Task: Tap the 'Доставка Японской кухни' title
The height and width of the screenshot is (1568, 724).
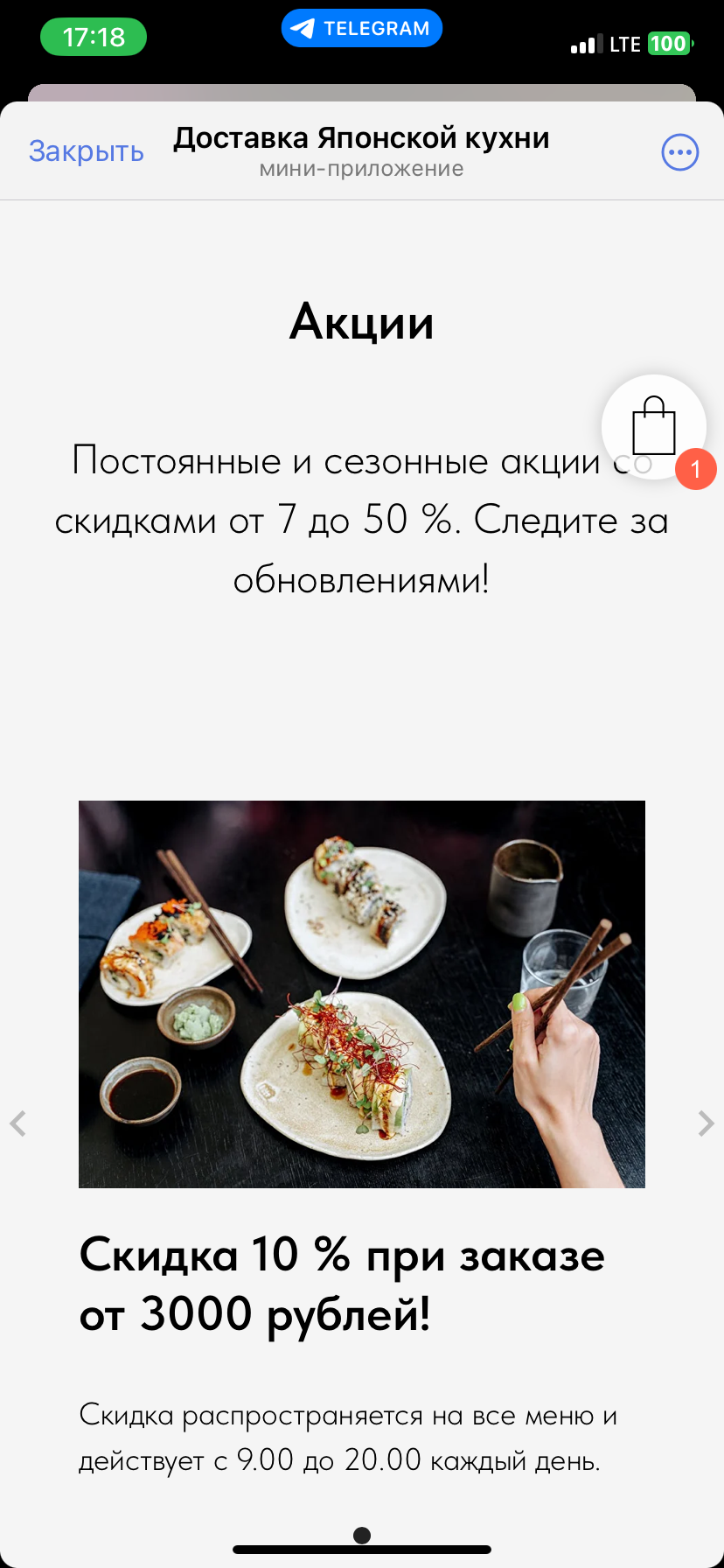Action: point(361,137)
